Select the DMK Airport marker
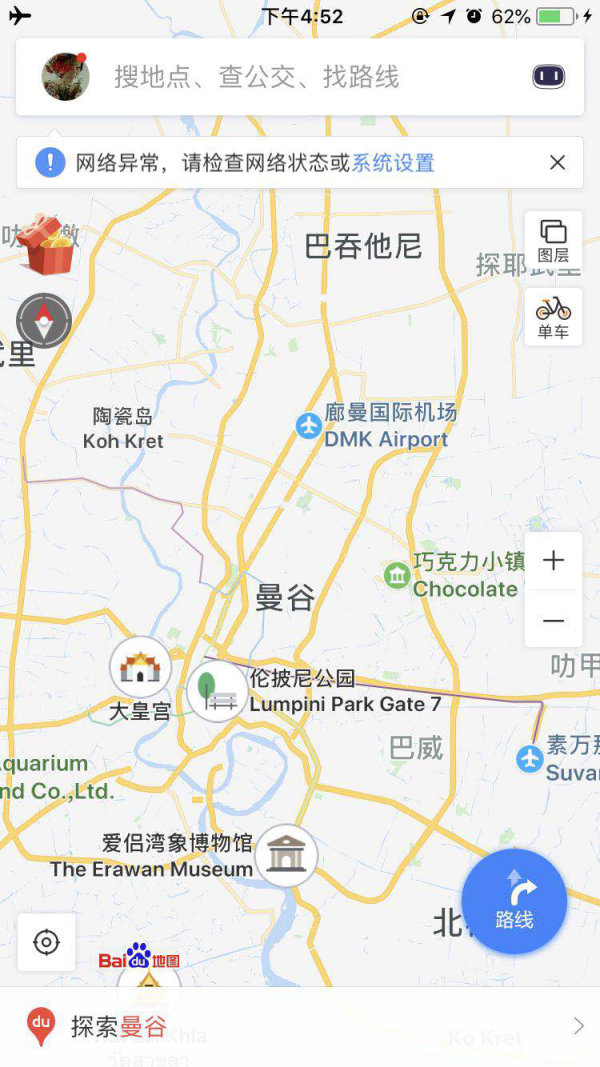The width and height of the screenshot is (600, 1067). pos(309,426)
